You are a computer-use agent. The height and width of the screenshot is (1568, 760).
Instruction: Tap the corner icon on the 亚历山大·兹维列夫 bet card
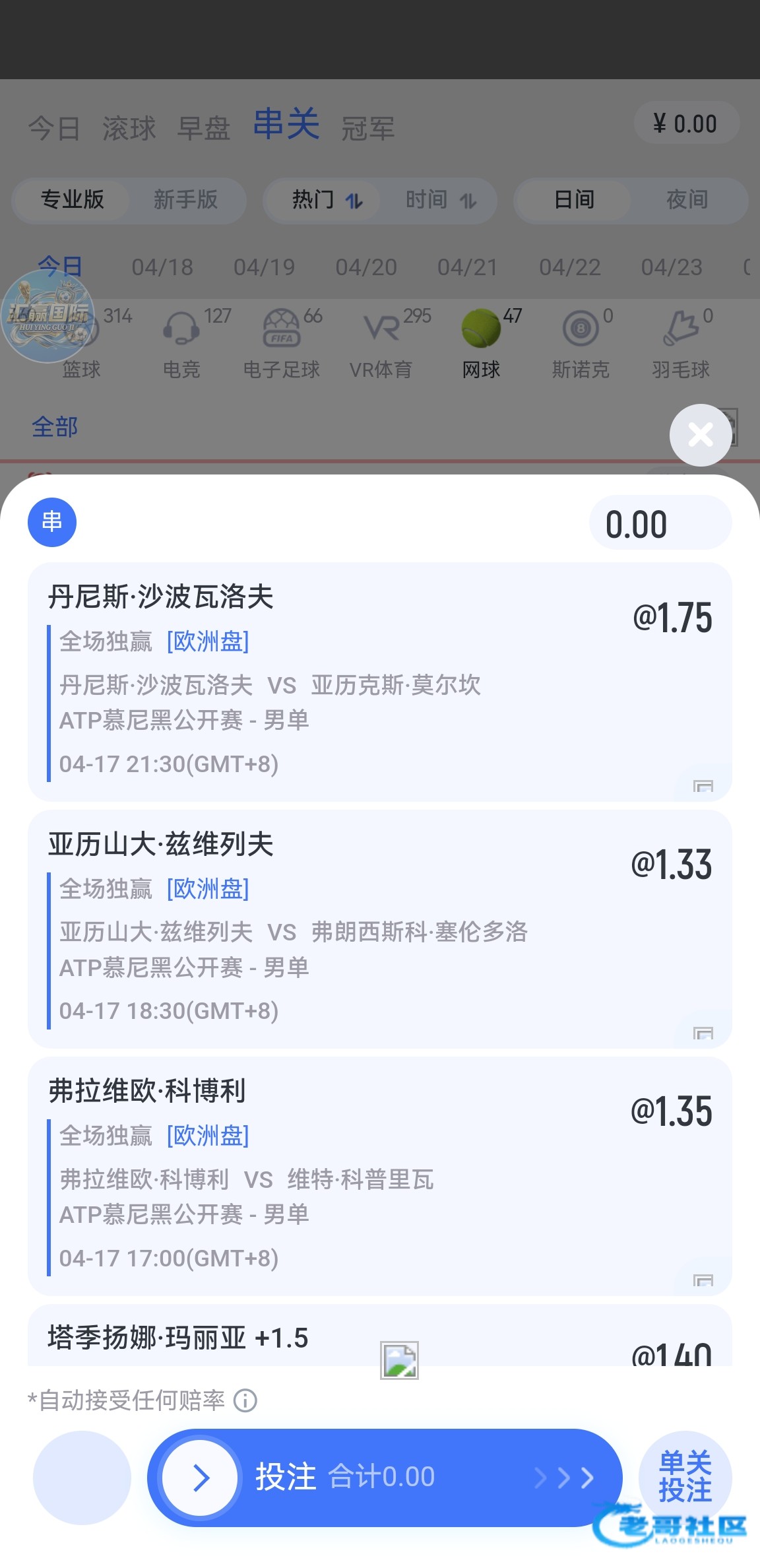click(x=703, y=1032)
